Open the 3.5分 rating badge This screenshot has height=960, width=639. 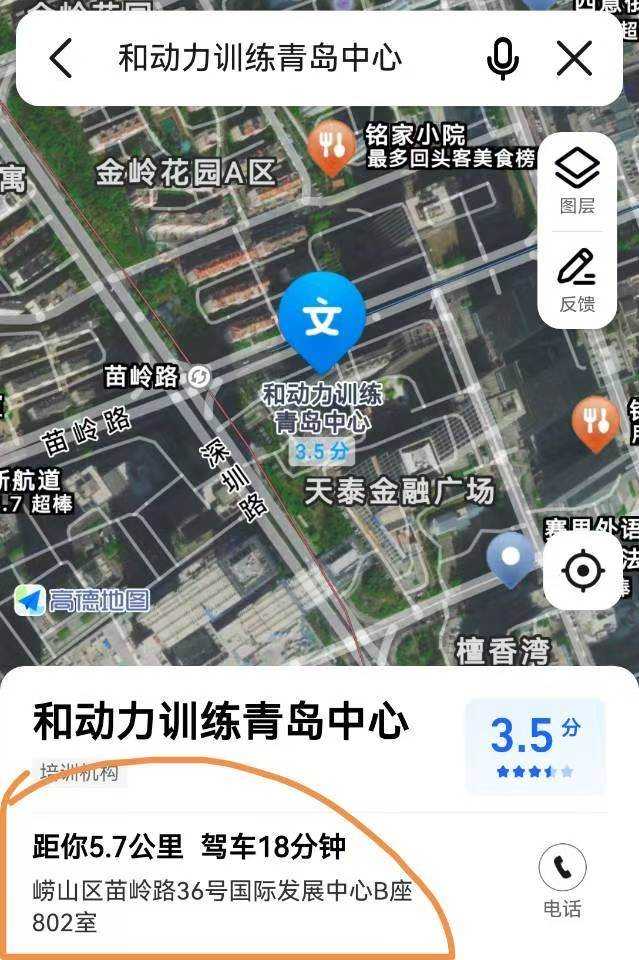534,746
